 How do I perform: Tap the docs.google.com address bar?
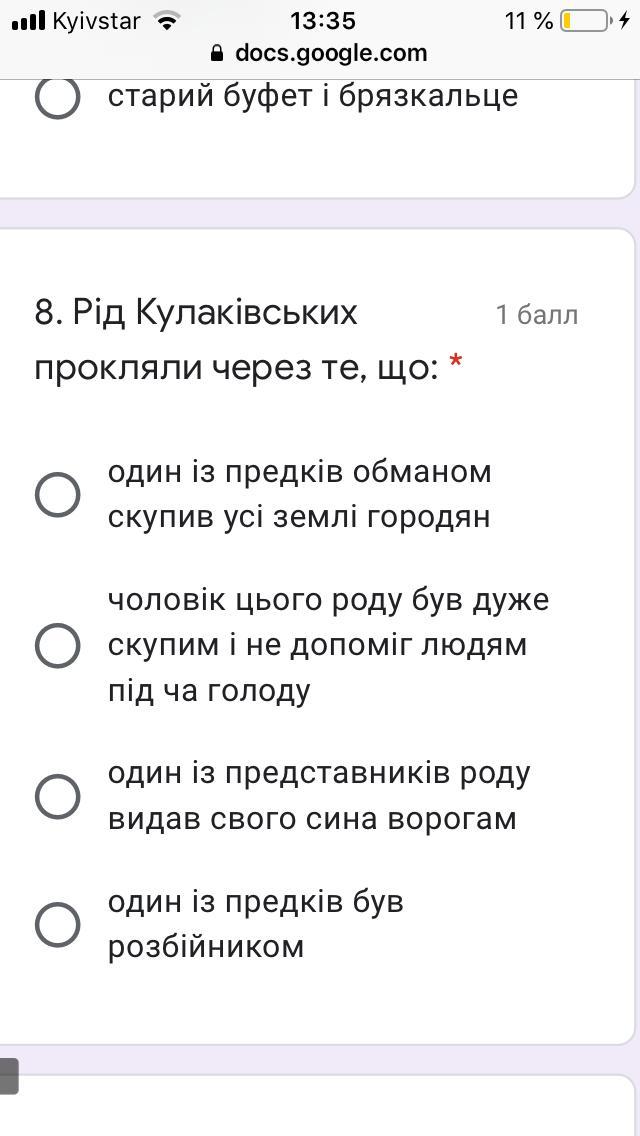click(320, 53)
